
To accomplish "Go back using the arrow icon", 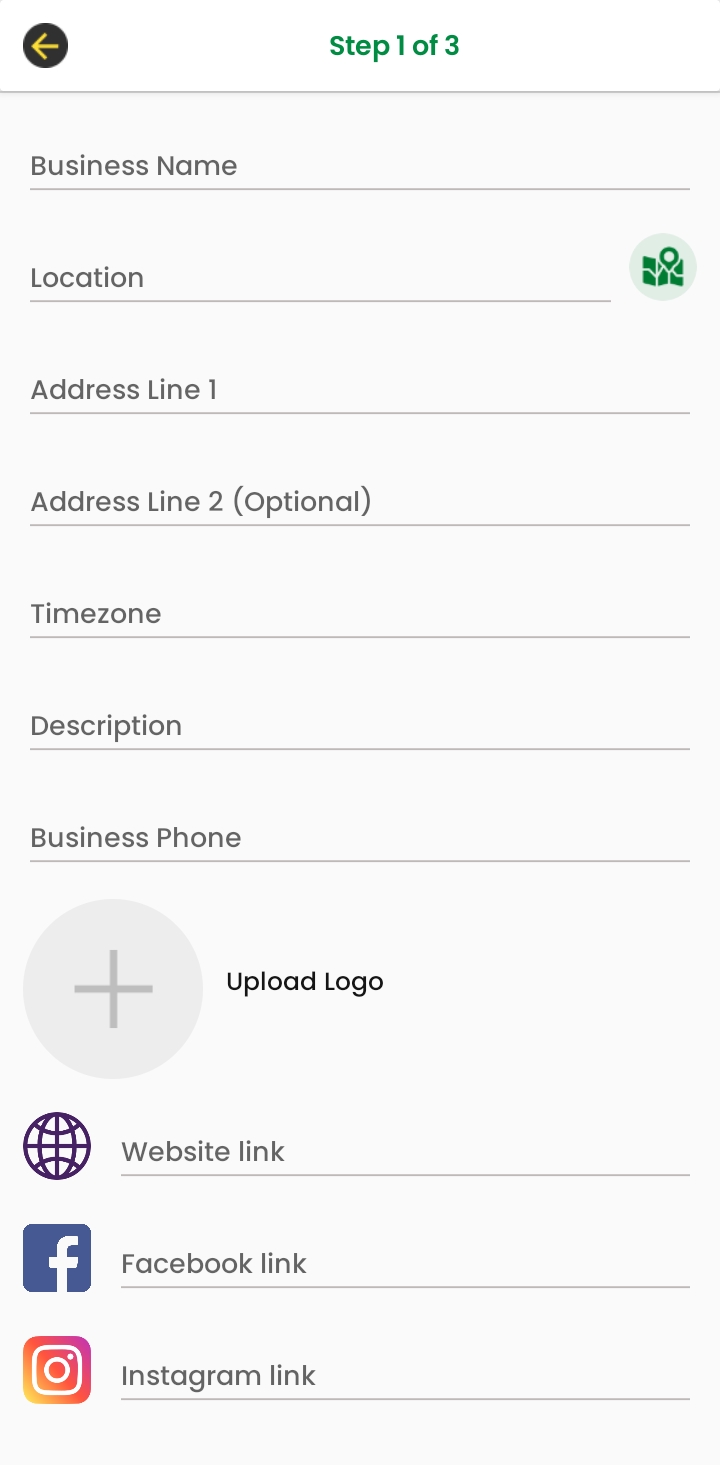I will pos(46,46).
